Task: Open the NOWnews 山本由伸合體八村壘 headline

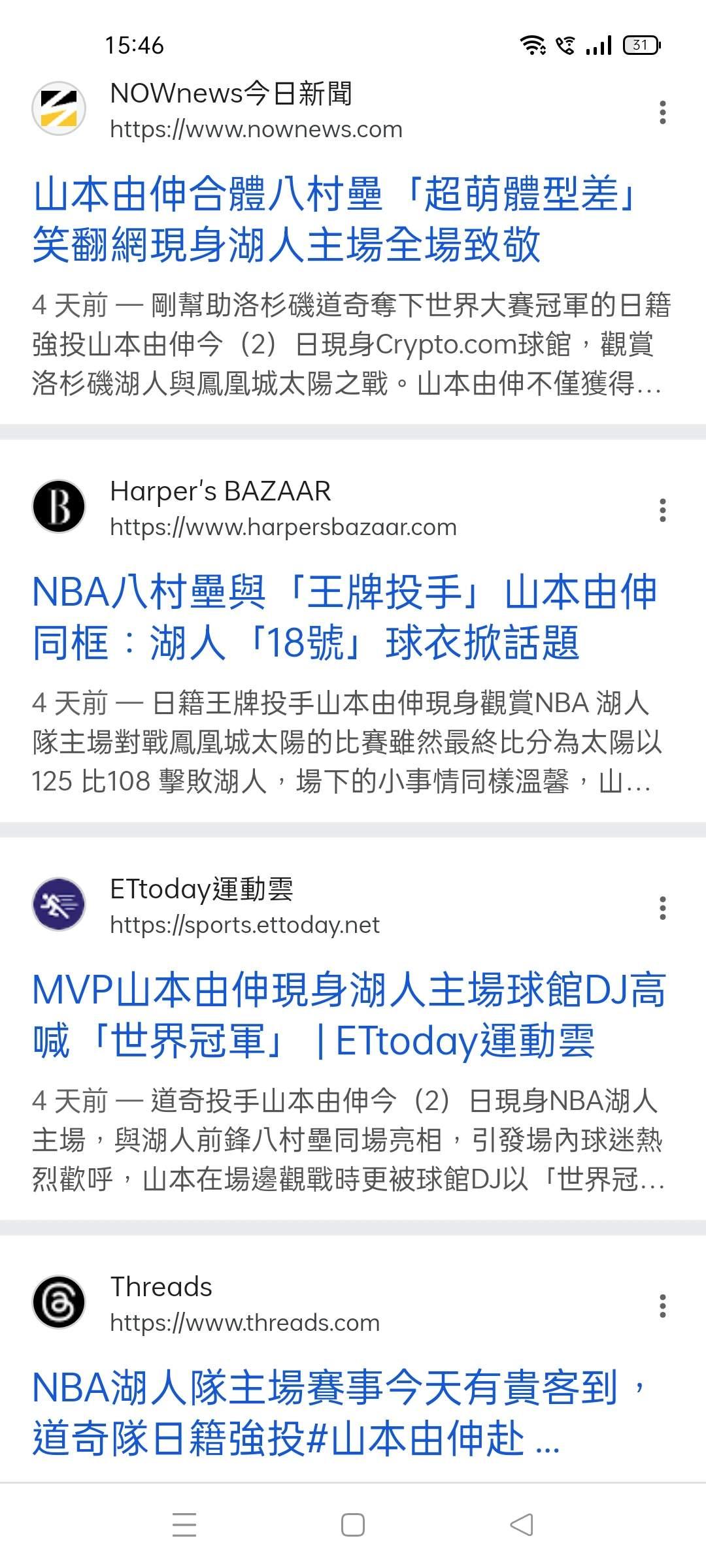Action: pyautogui.click(x=337, y=219)
